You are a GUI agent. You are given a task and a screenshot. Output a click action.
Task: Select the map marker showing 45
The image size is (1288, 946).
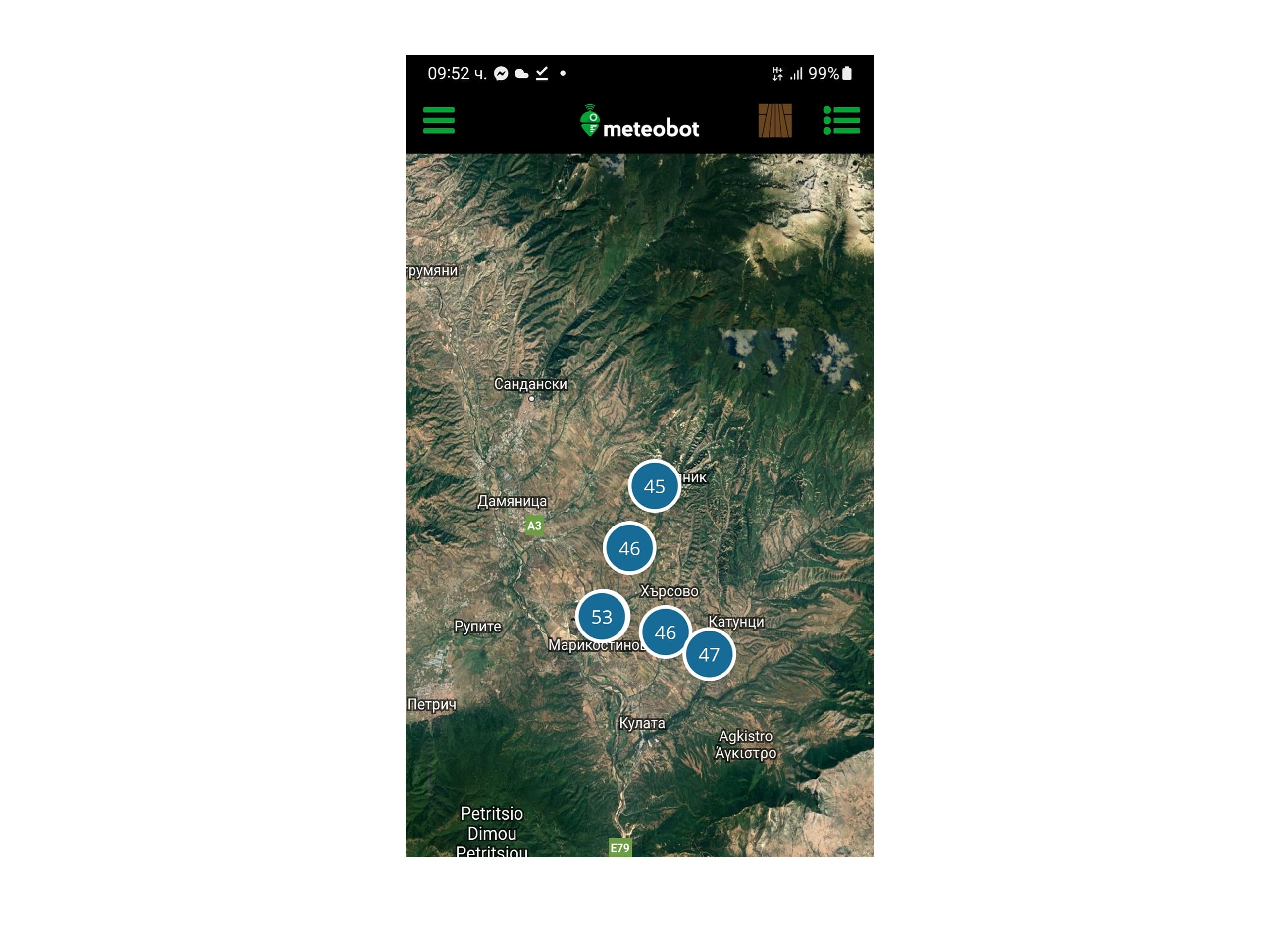(654, 486)
